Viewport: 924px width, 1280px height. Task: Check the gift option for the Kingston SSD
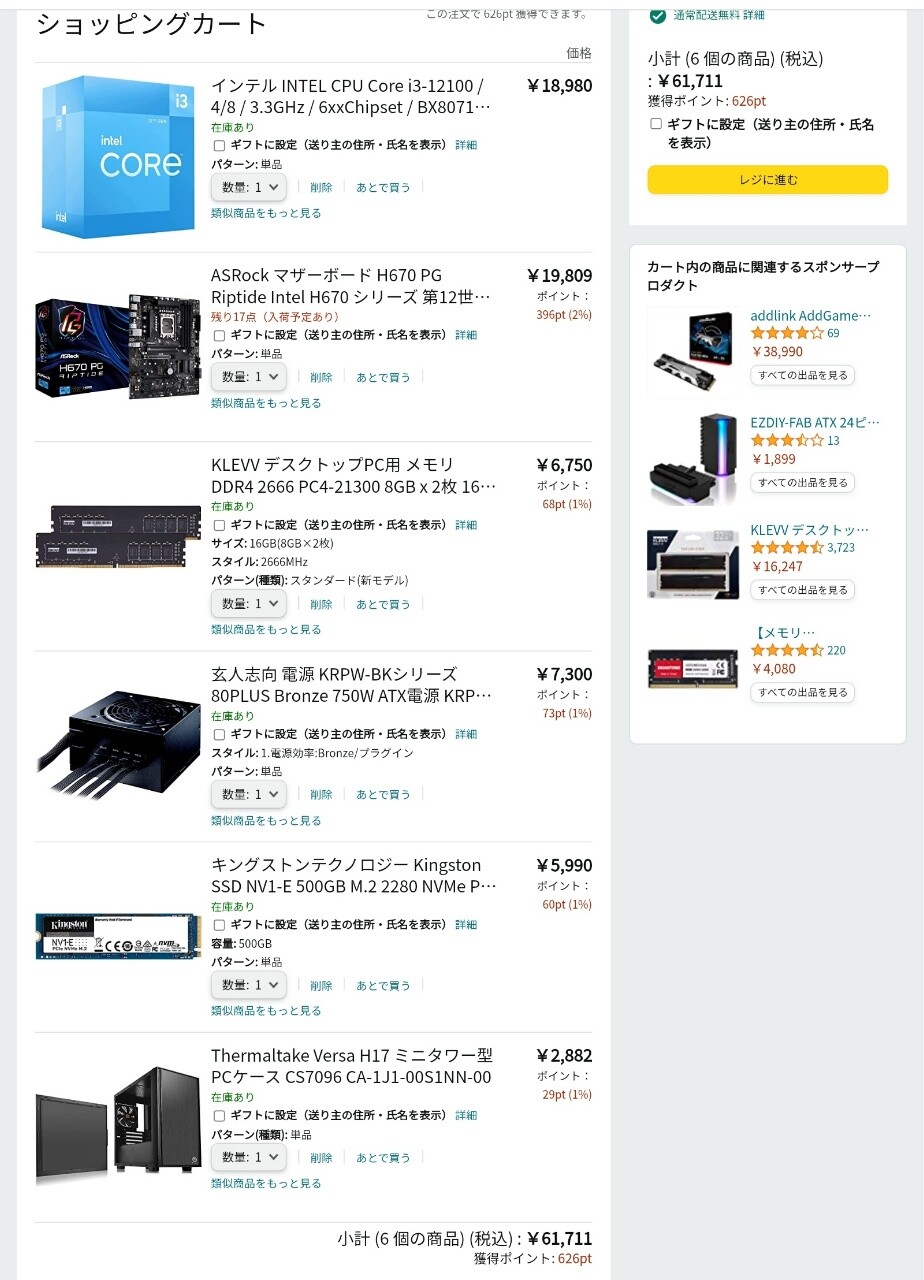pyautogui.click(x=220, y=925)
